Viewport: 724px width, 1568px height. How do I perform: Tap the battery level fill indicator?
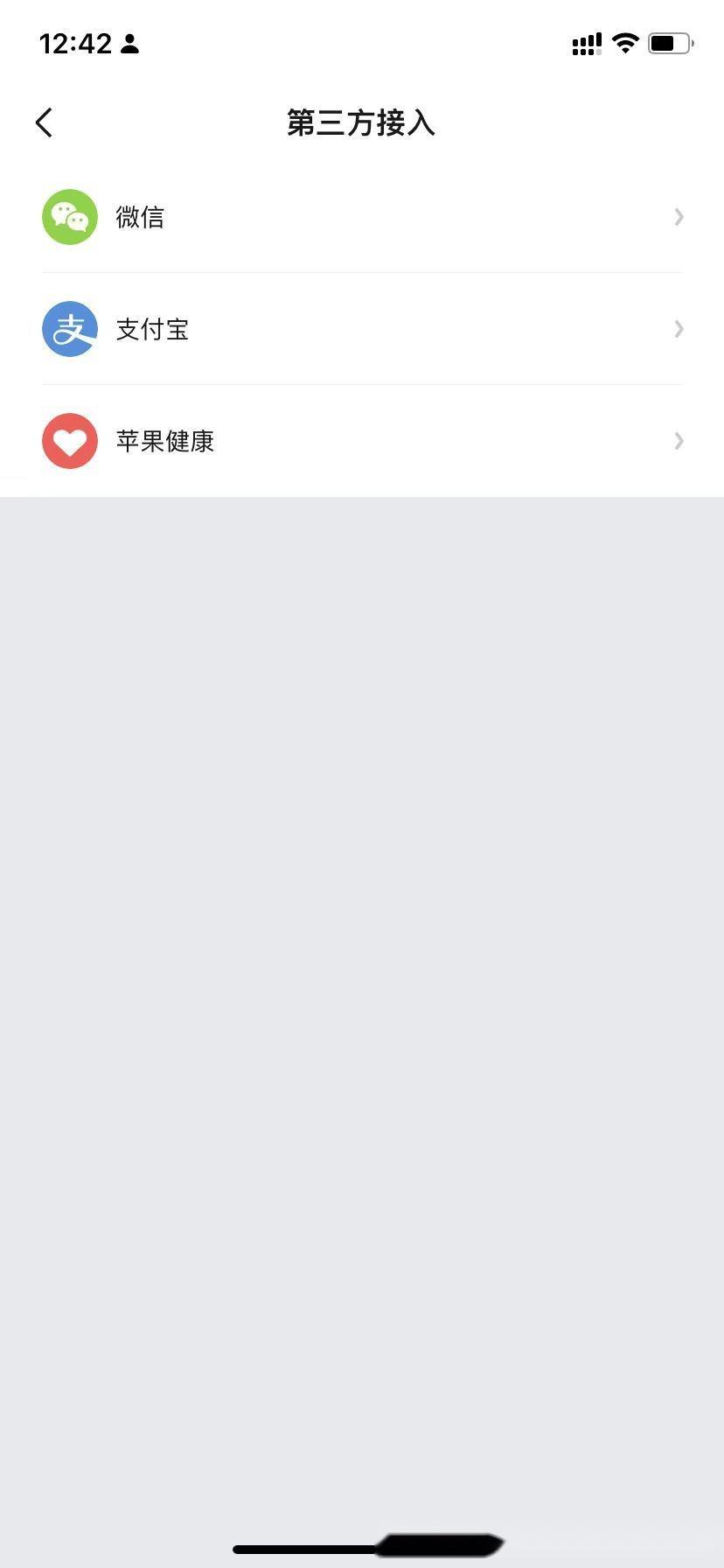pos(663,42)
